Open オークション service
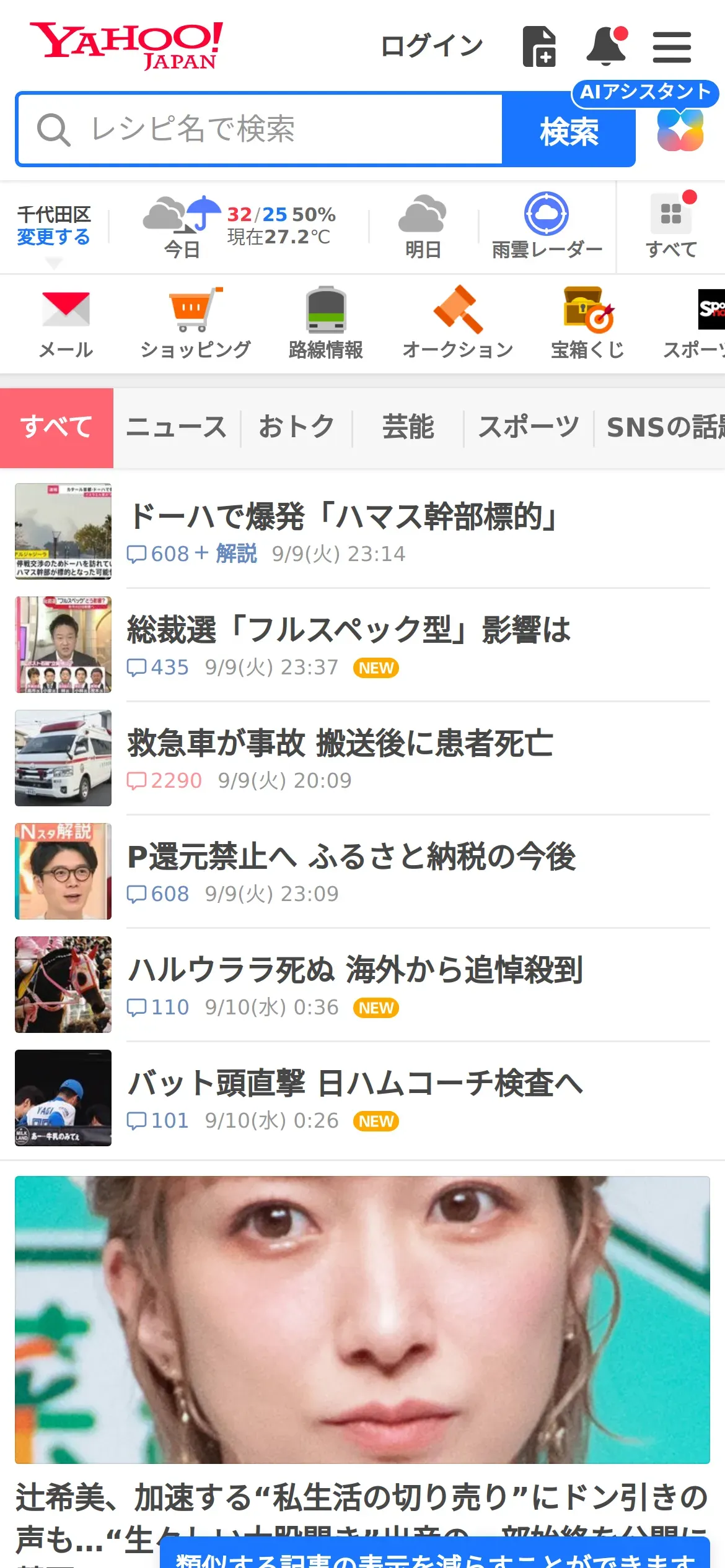The image size is (725, 1568). pyautogui.click(x=457, y=323)
